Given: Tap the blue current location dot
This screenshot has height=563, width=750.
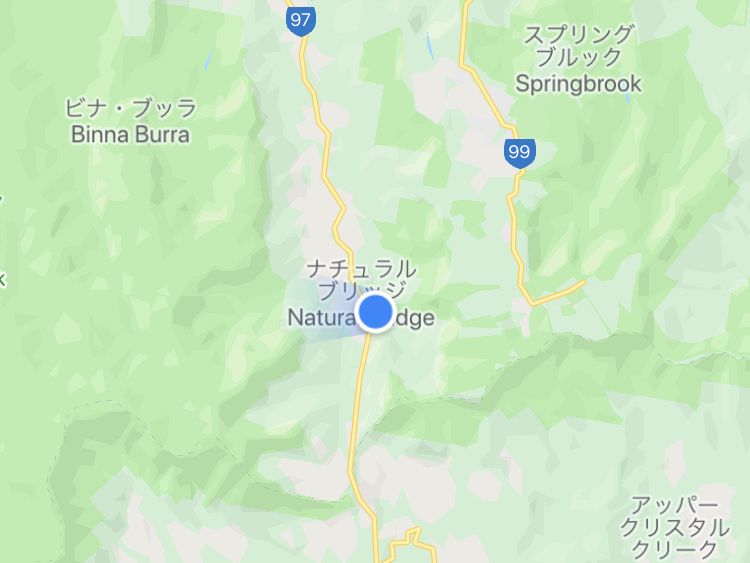Looking at the screenshot, I should pyautogui.click(x=375, y=312).
